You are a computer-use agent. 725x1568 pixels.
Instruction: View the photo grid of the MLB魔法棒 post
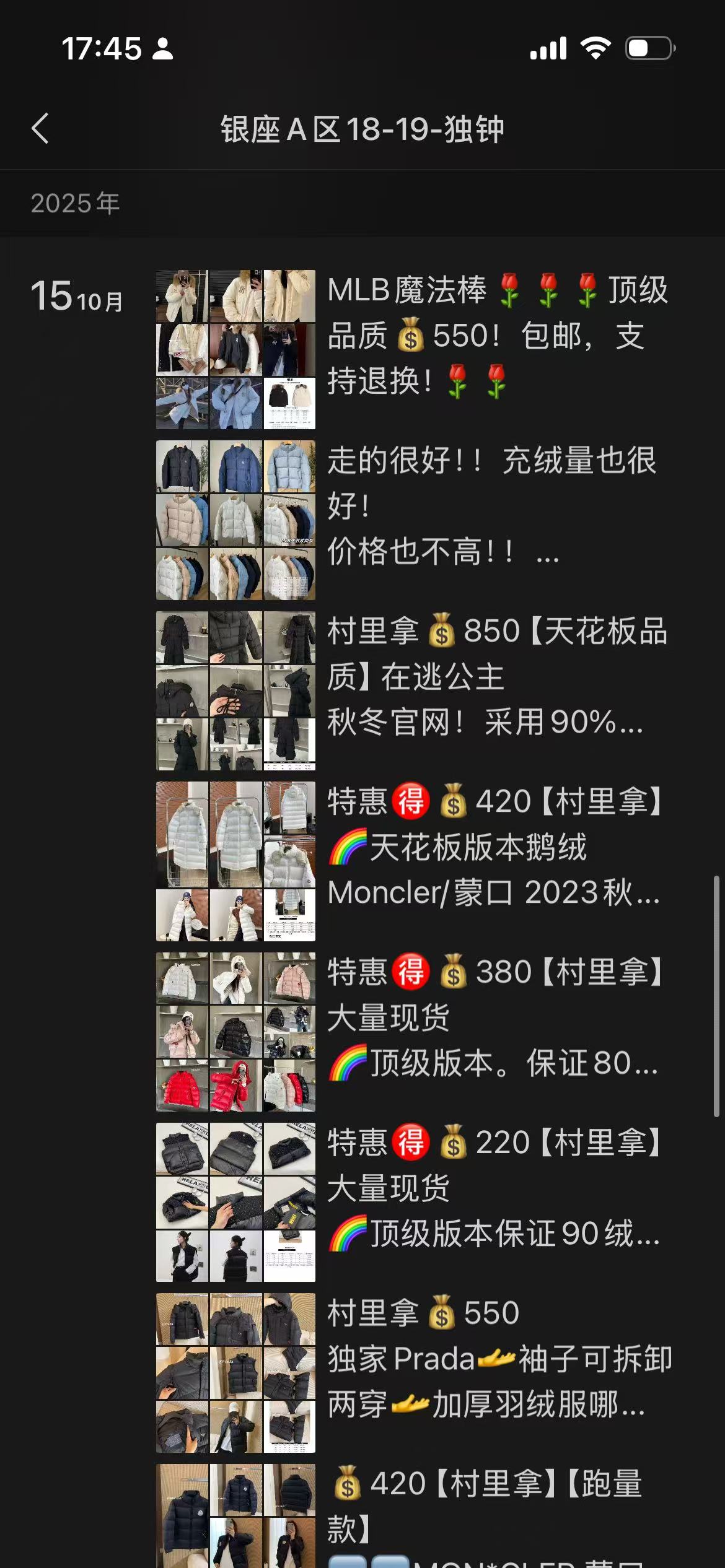coord(235,349)
